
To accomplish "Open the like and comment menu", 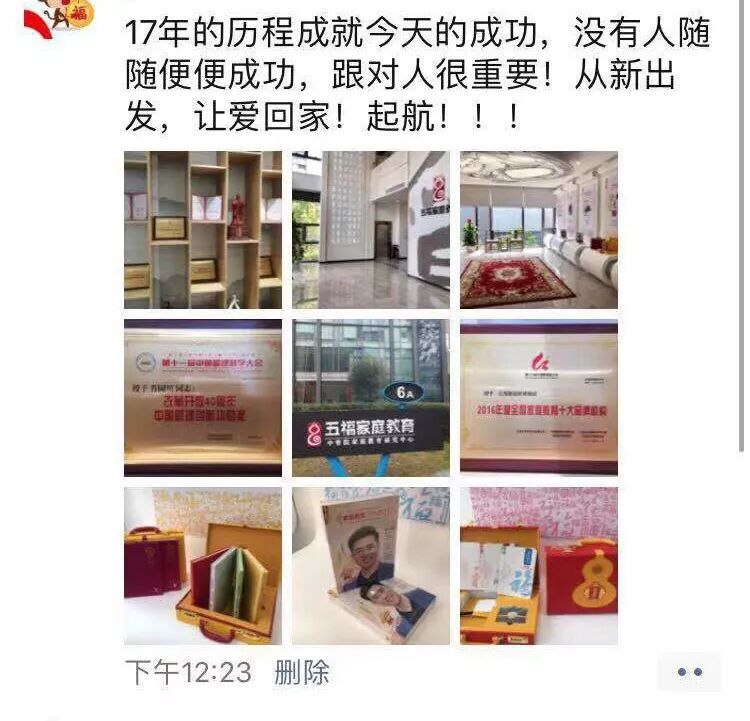I will click(689, 672).
